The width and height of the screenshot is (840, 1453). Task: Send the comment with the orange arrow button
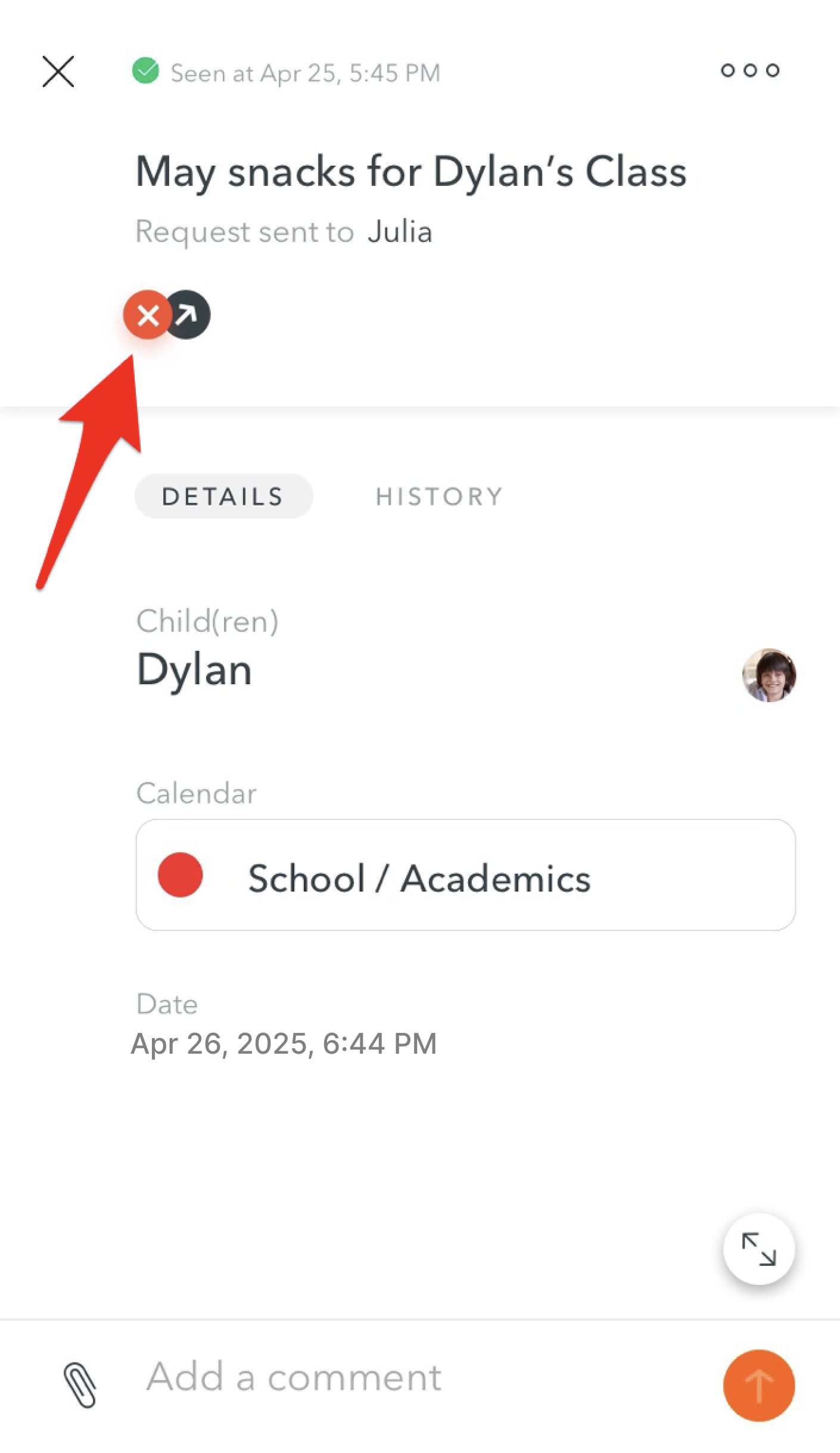coord(759,1386)
